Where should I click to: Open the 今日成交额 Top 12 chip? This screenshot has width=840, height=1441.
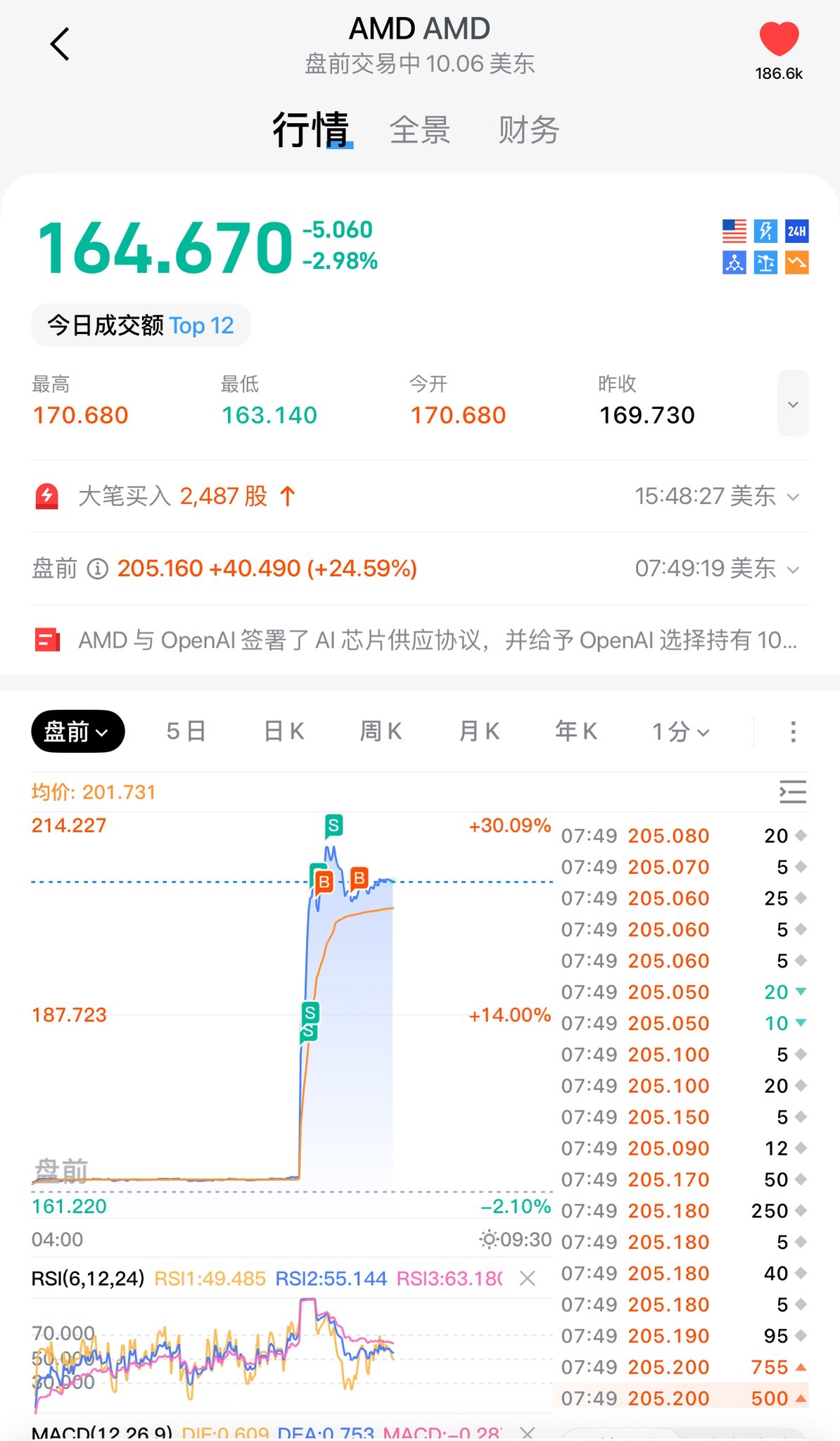[x=141, y=325]
